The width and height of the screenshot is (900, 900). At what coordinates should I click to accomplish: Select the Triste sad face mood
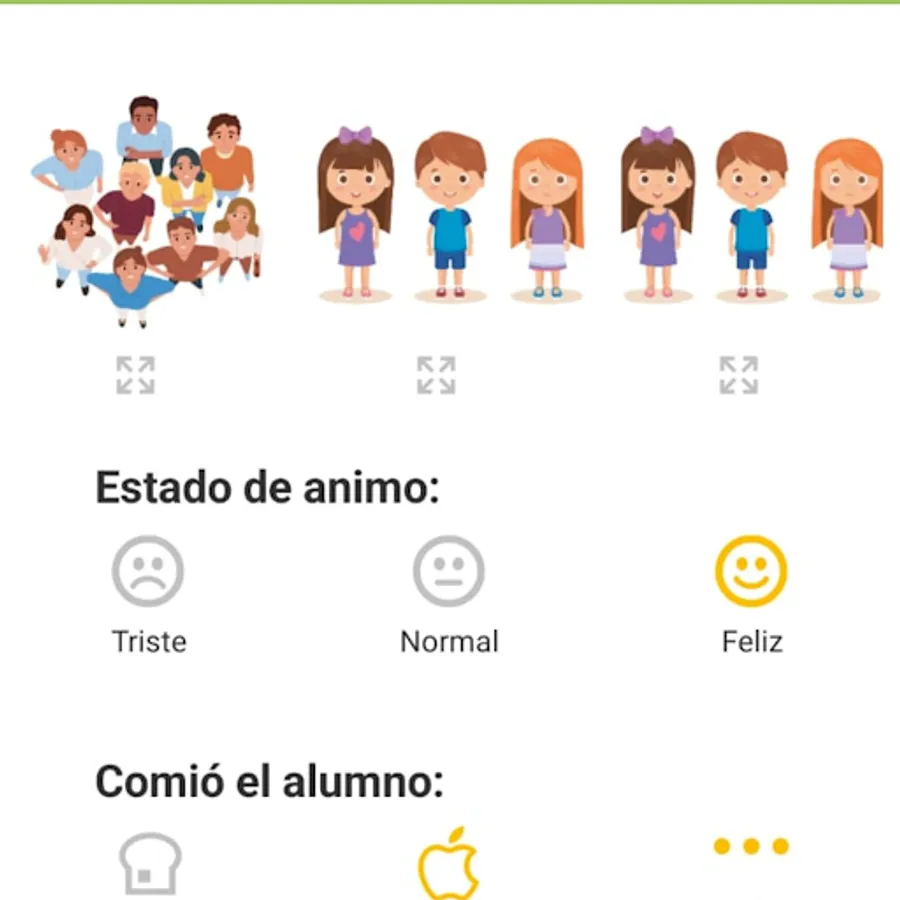click(148, 572)
